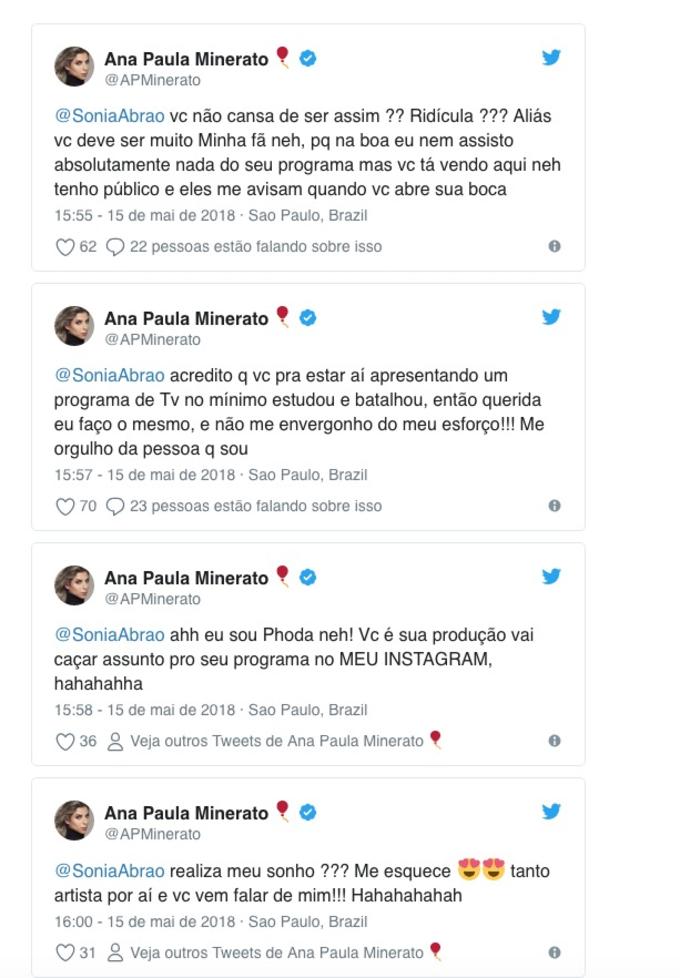The image size is (680, 978).
Task: Open the 23 replies on the 15:57 tweet
Action: tap(244, 507)
